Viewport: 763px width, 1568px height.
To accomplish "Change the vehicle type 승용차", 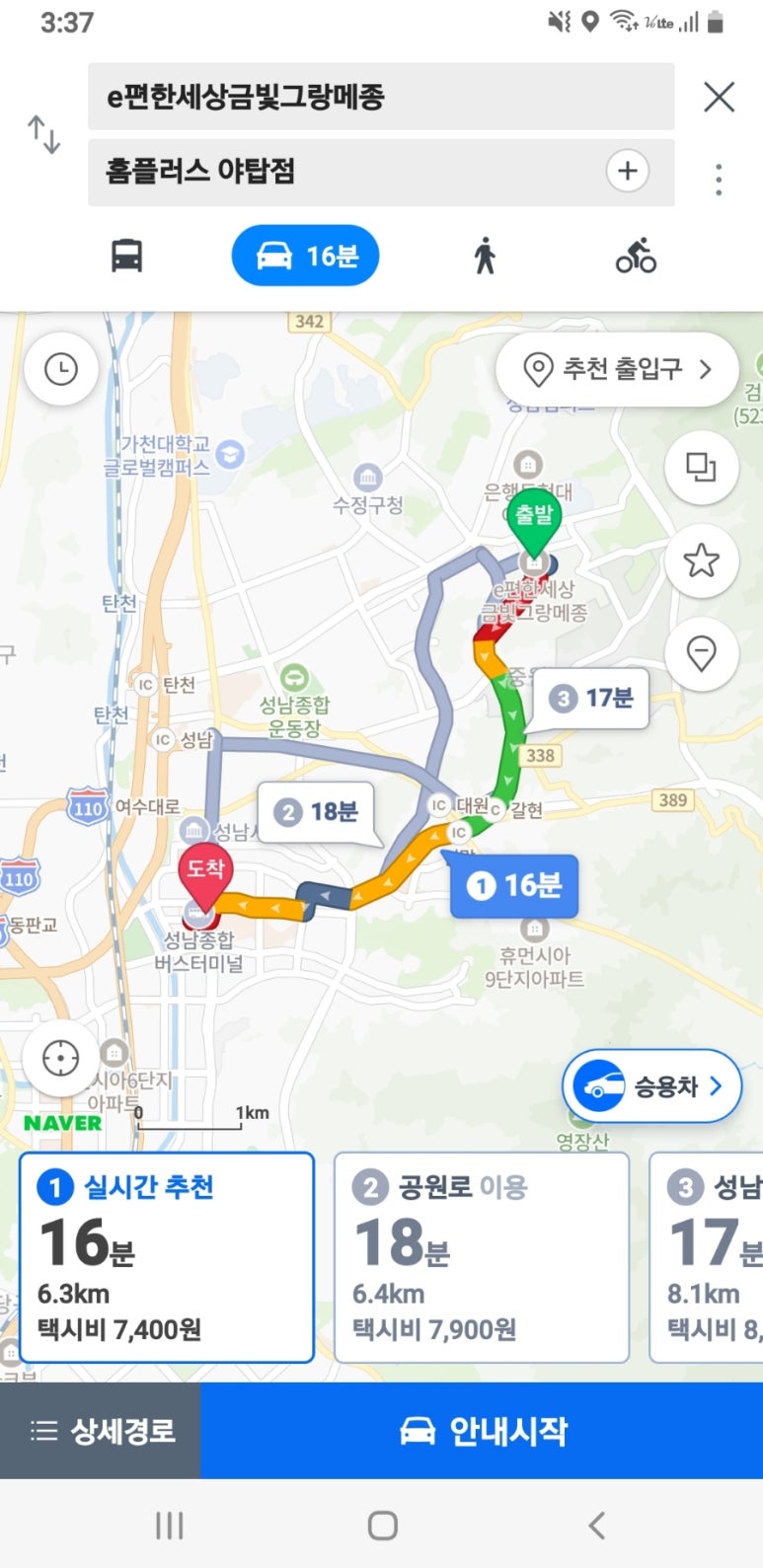I will click(652, 1086).
